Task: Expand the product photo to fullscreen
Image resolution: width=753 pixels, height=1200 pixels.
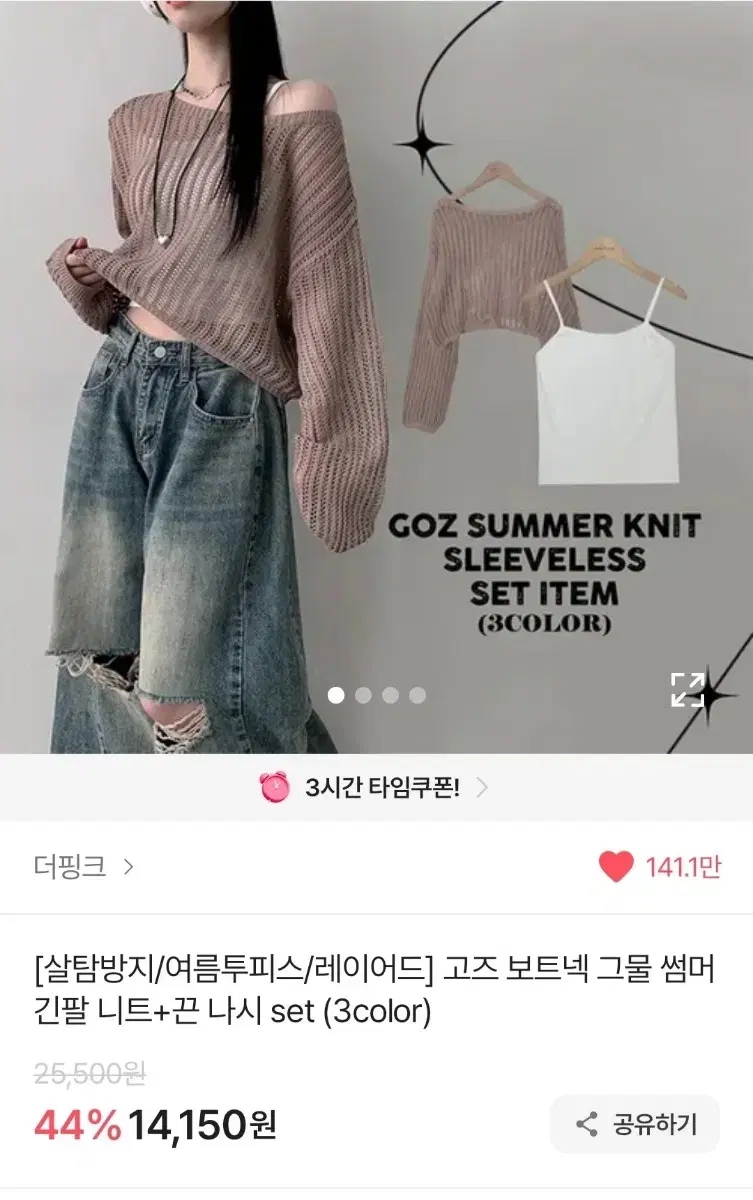Action: pyautogui.click(x=686, y=691)
